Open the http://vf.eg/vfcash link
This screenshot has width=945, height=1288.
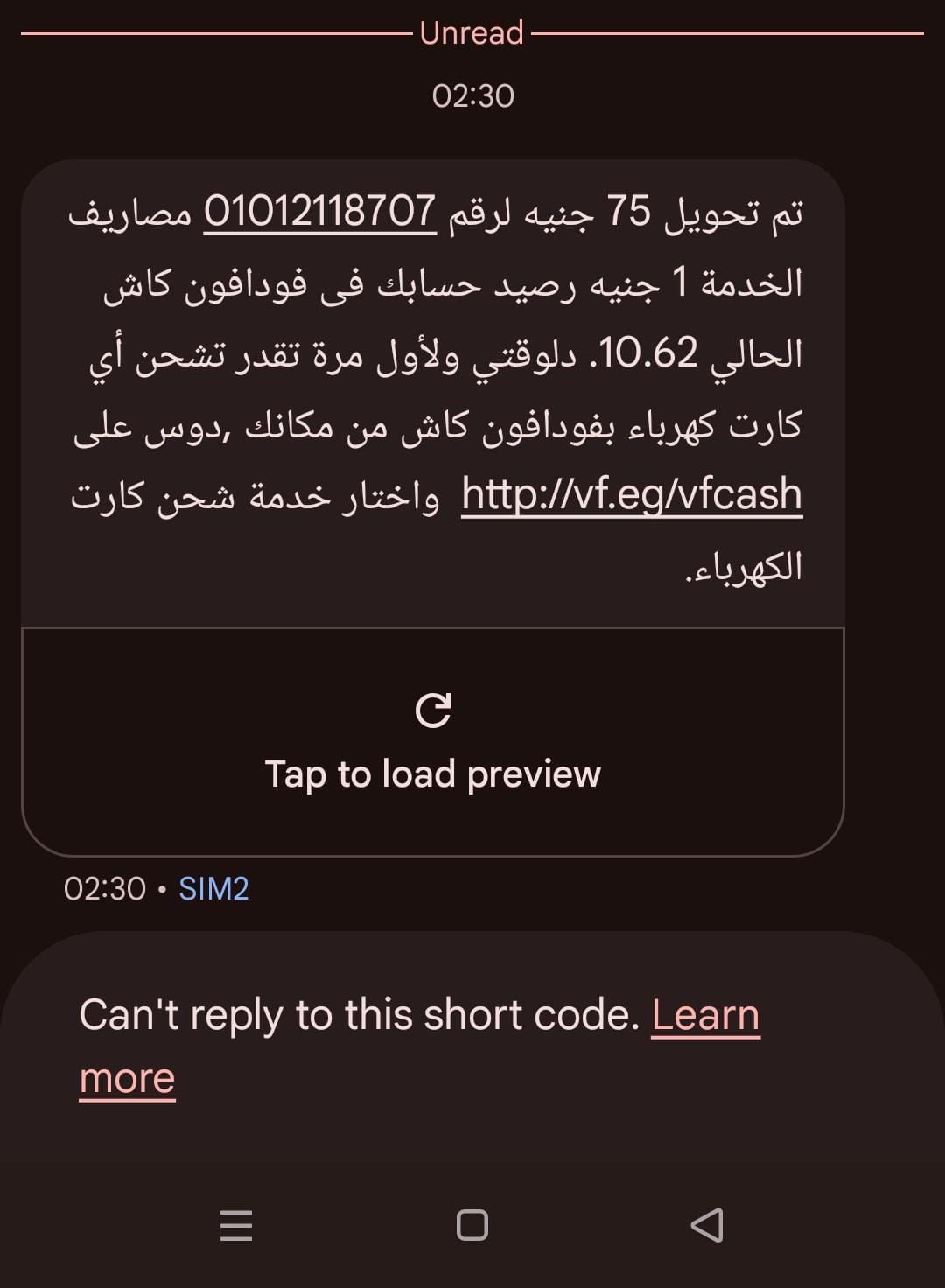click(x=632, y=494)
